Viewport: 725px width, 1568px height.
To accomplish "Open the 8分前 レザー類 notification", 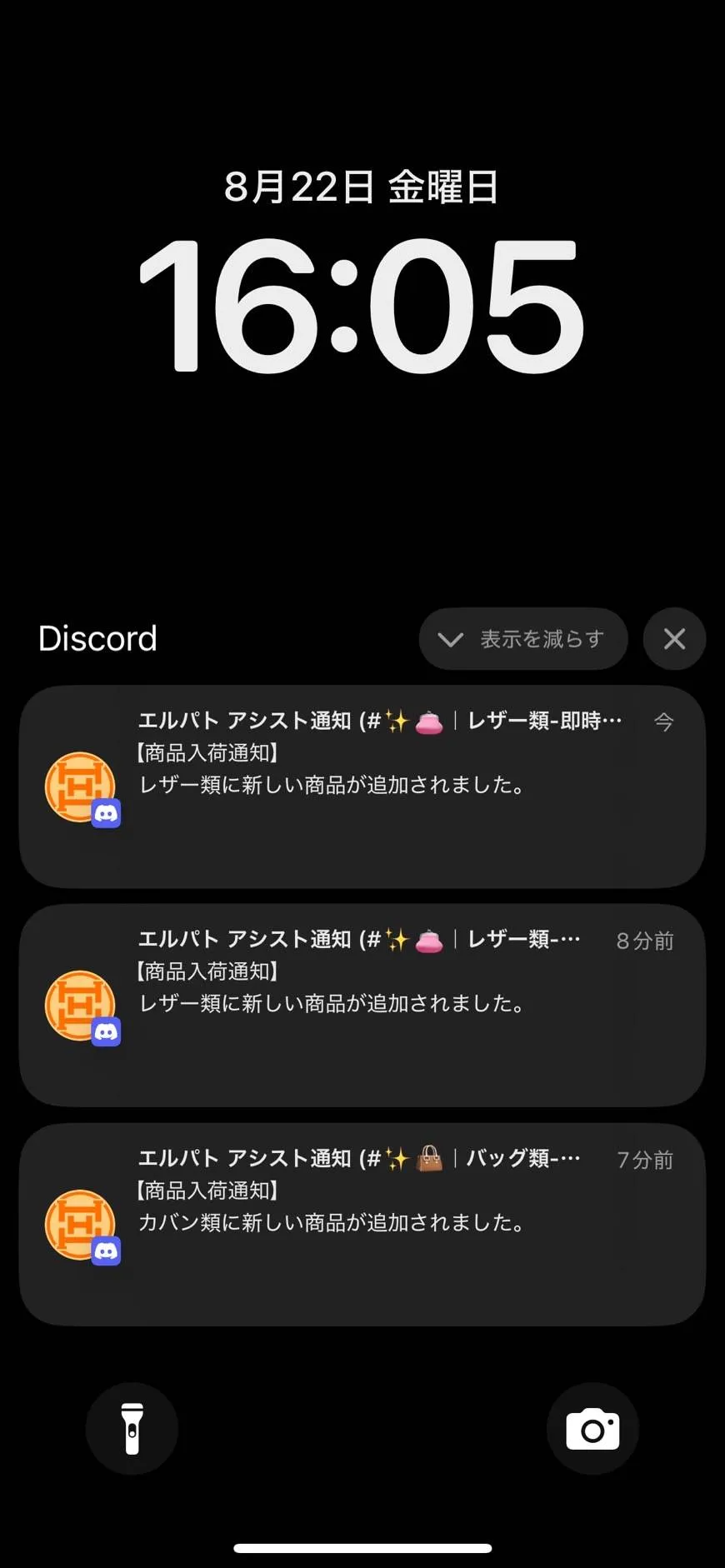I will point(362,1004).
